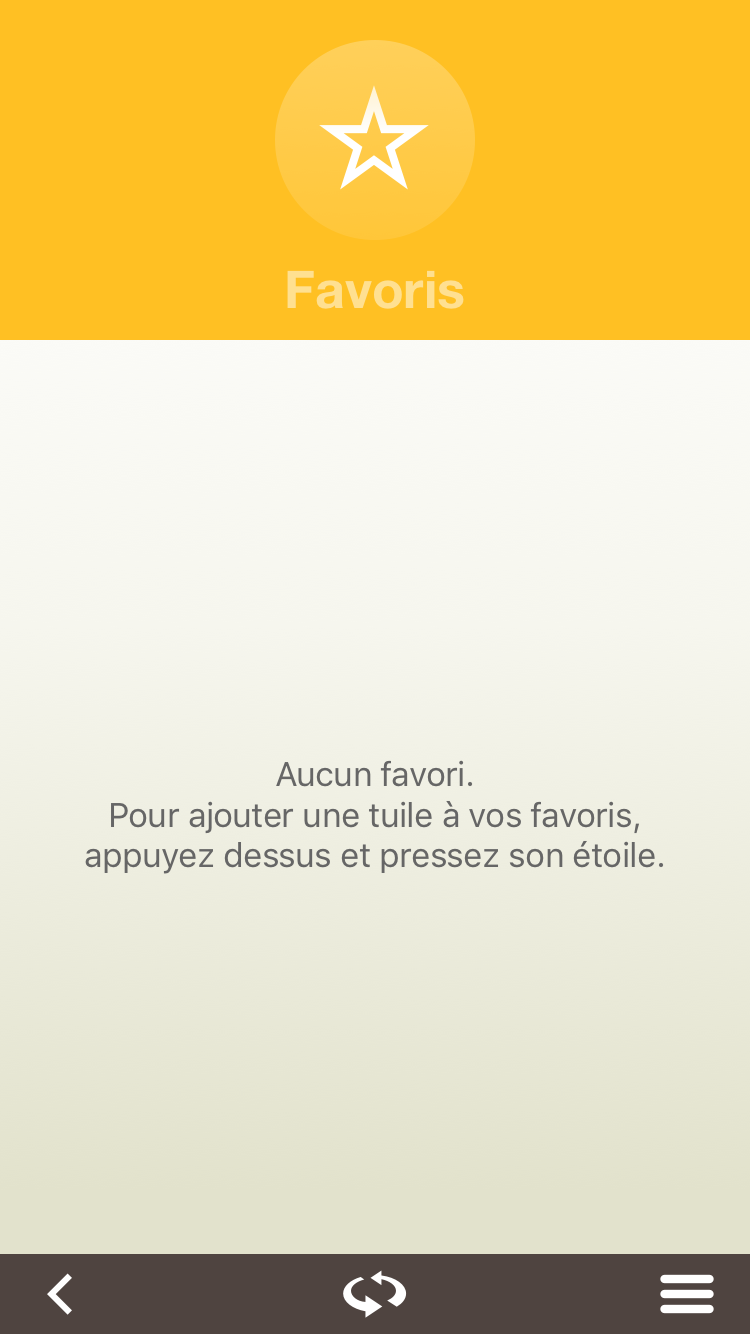Viewport: 750px width, 1334px height.
Task: Open the hamburger menu
Action: point(687,1294)
